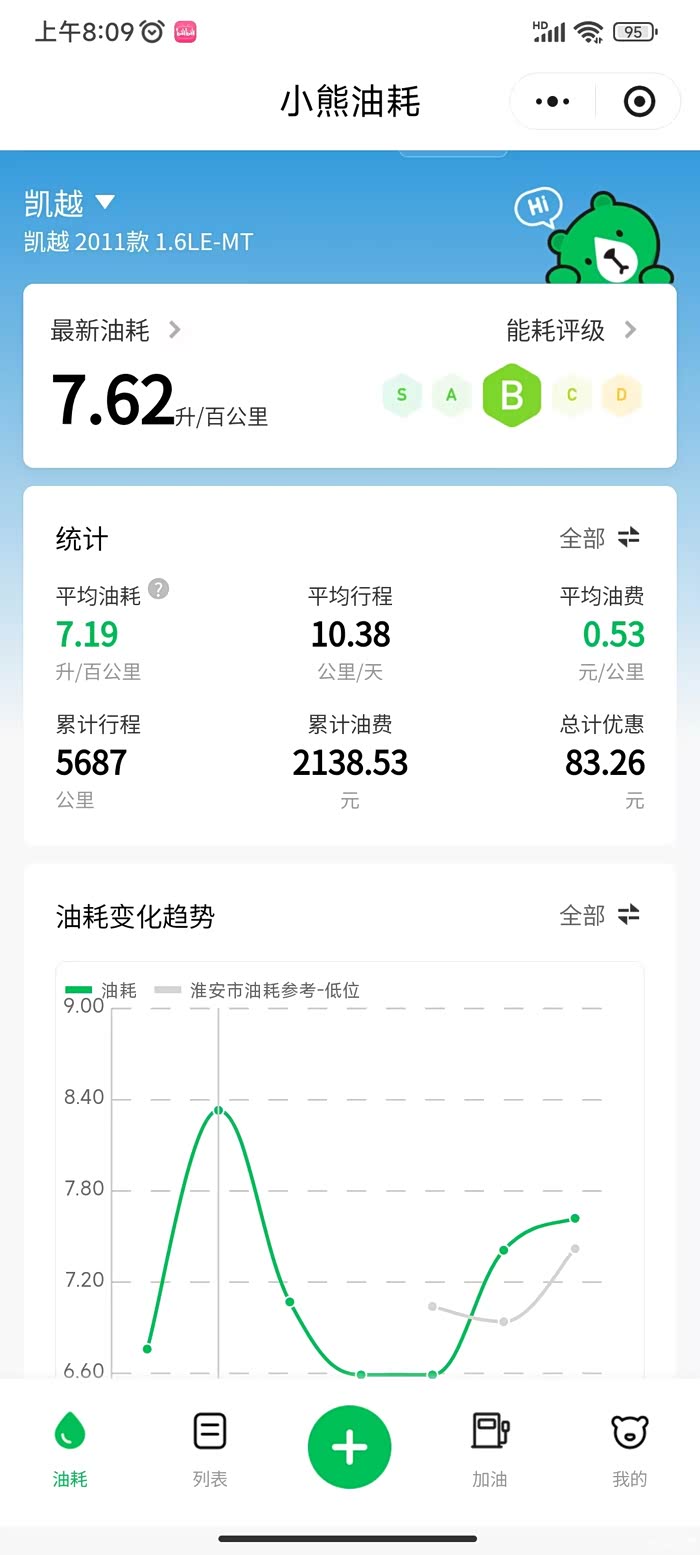The image size is (700, 1555).
Task: Open 最新油耗 details
Action: coord(116,330)
